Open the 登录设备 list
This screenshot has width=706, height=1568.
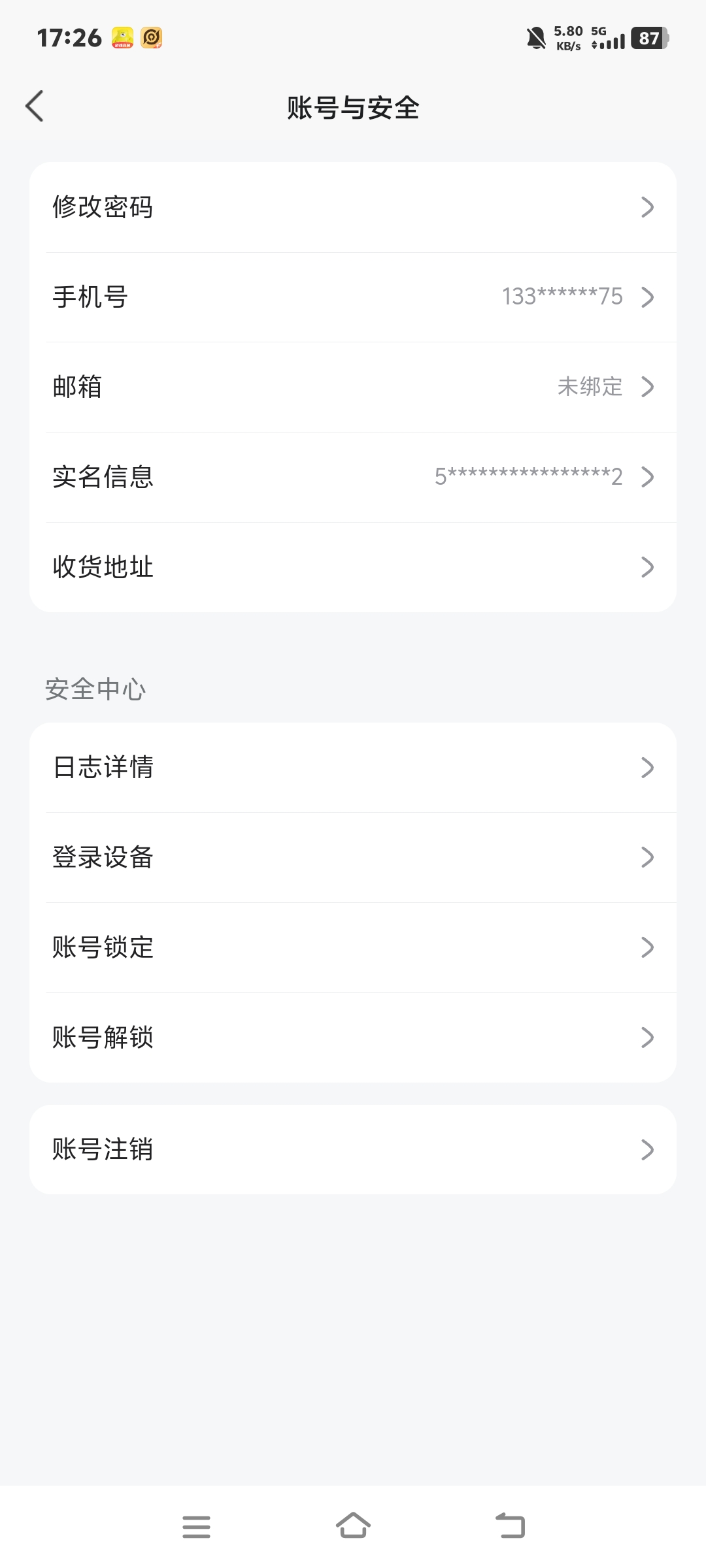353,858
